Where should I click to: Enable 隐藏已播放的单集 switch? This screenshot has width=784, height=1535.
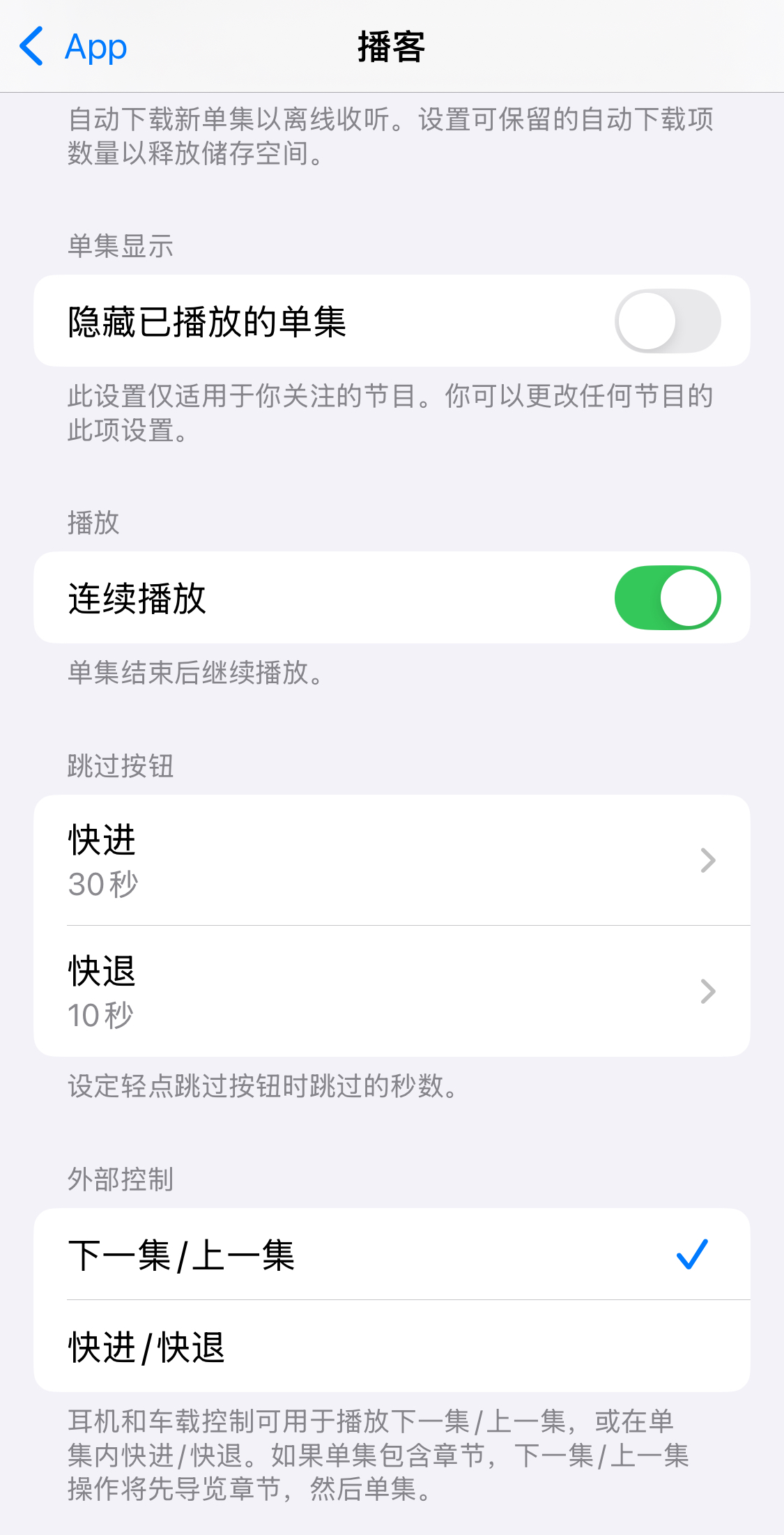667,321
